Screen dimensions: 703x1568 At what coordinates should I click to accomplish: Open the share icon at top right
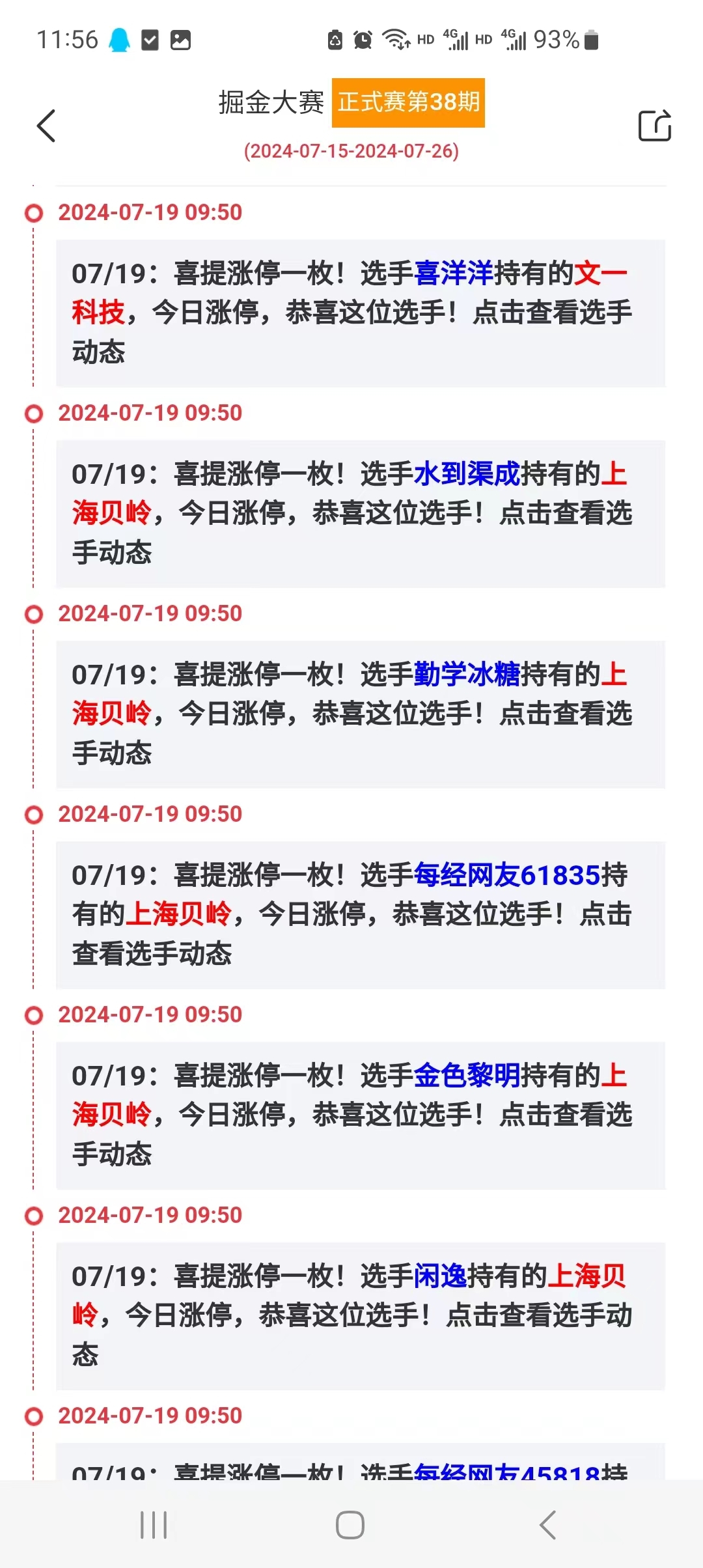(x=655, y=125)
